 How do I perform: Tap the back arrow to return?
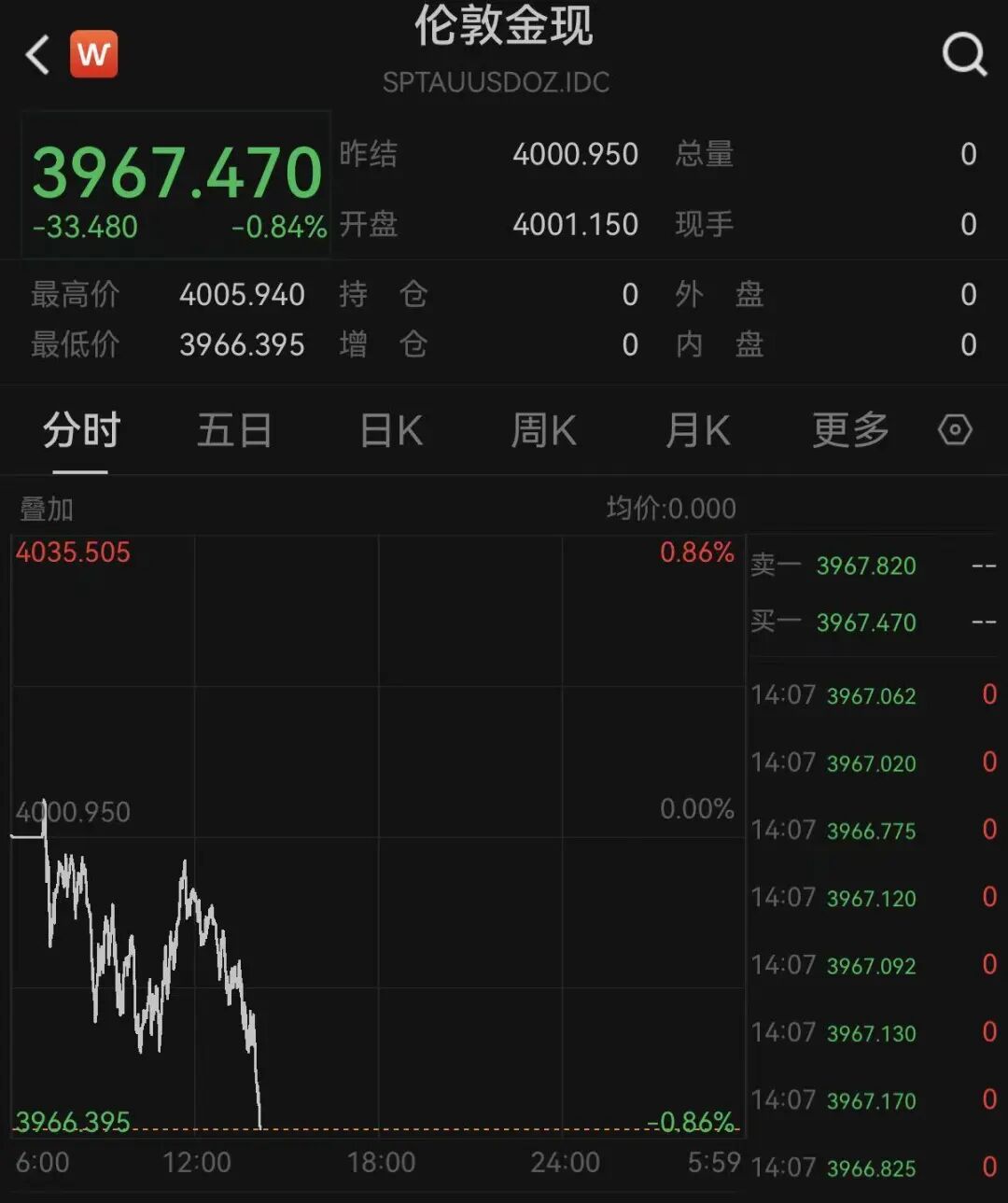pyautogui.click(x=37, y=51)
